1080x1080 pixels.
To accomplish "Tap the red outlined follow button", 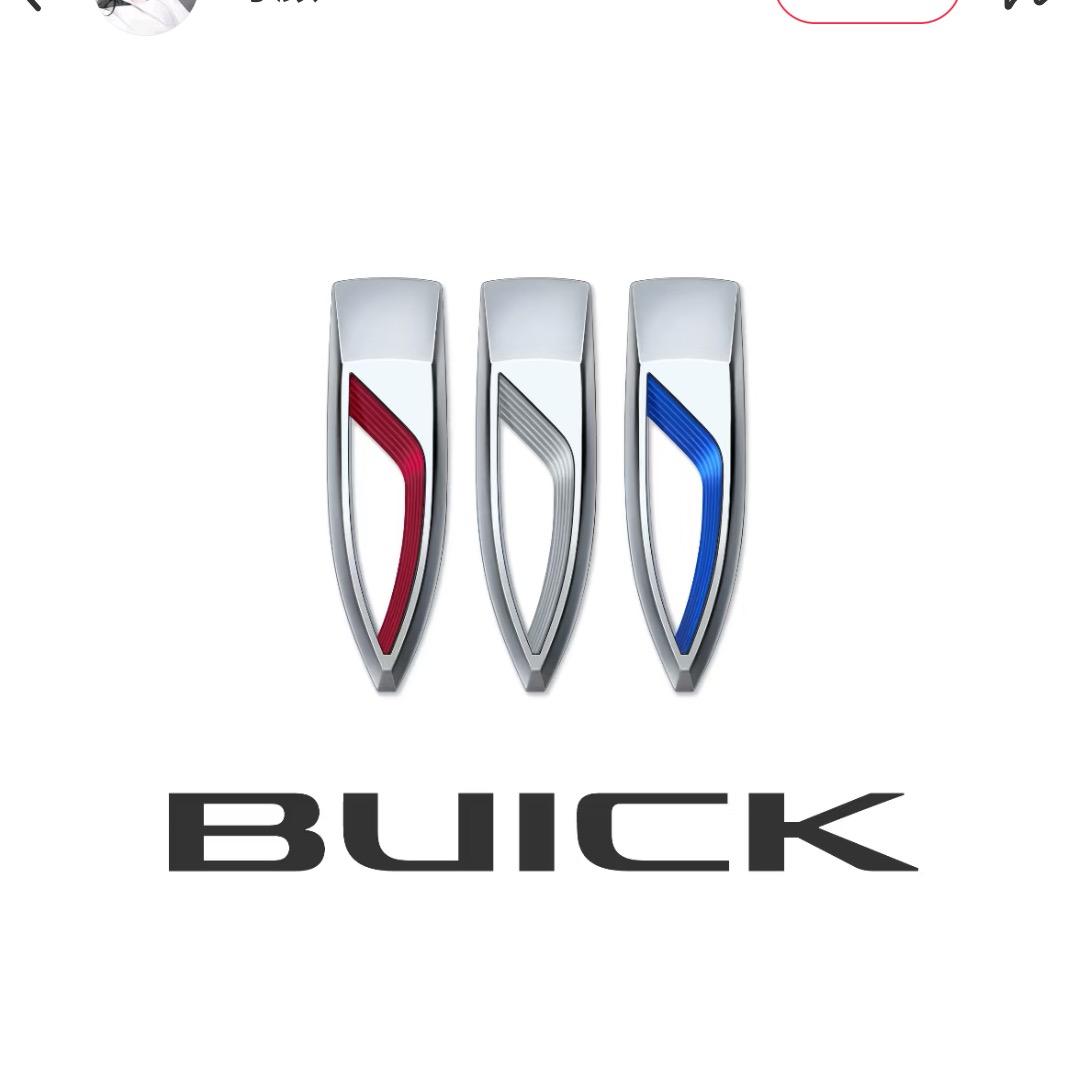I will pyautogui.click(x=866, y=8).
